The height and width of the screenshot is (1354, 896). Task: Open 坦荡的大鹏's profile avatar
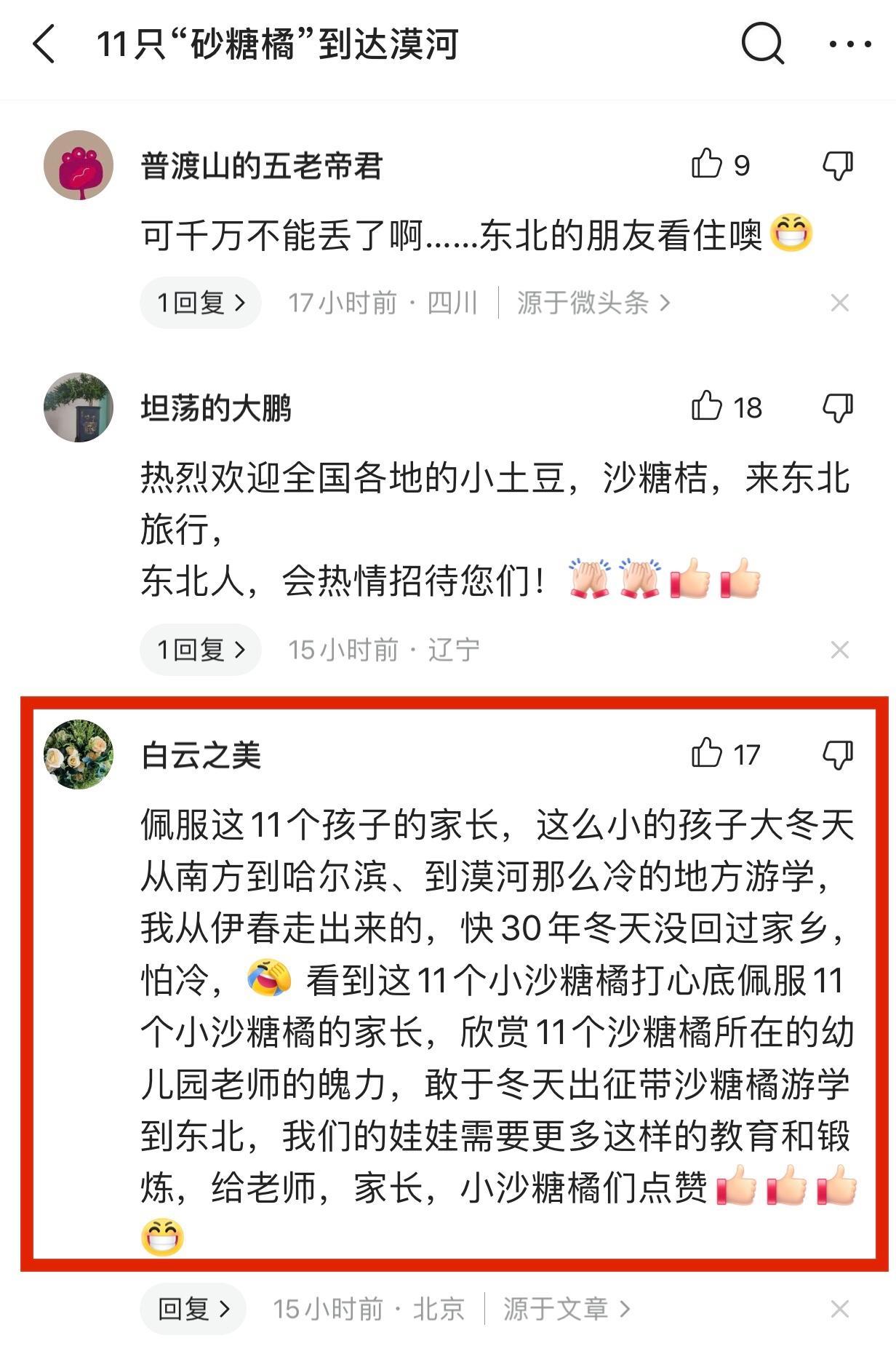[79, 407]
